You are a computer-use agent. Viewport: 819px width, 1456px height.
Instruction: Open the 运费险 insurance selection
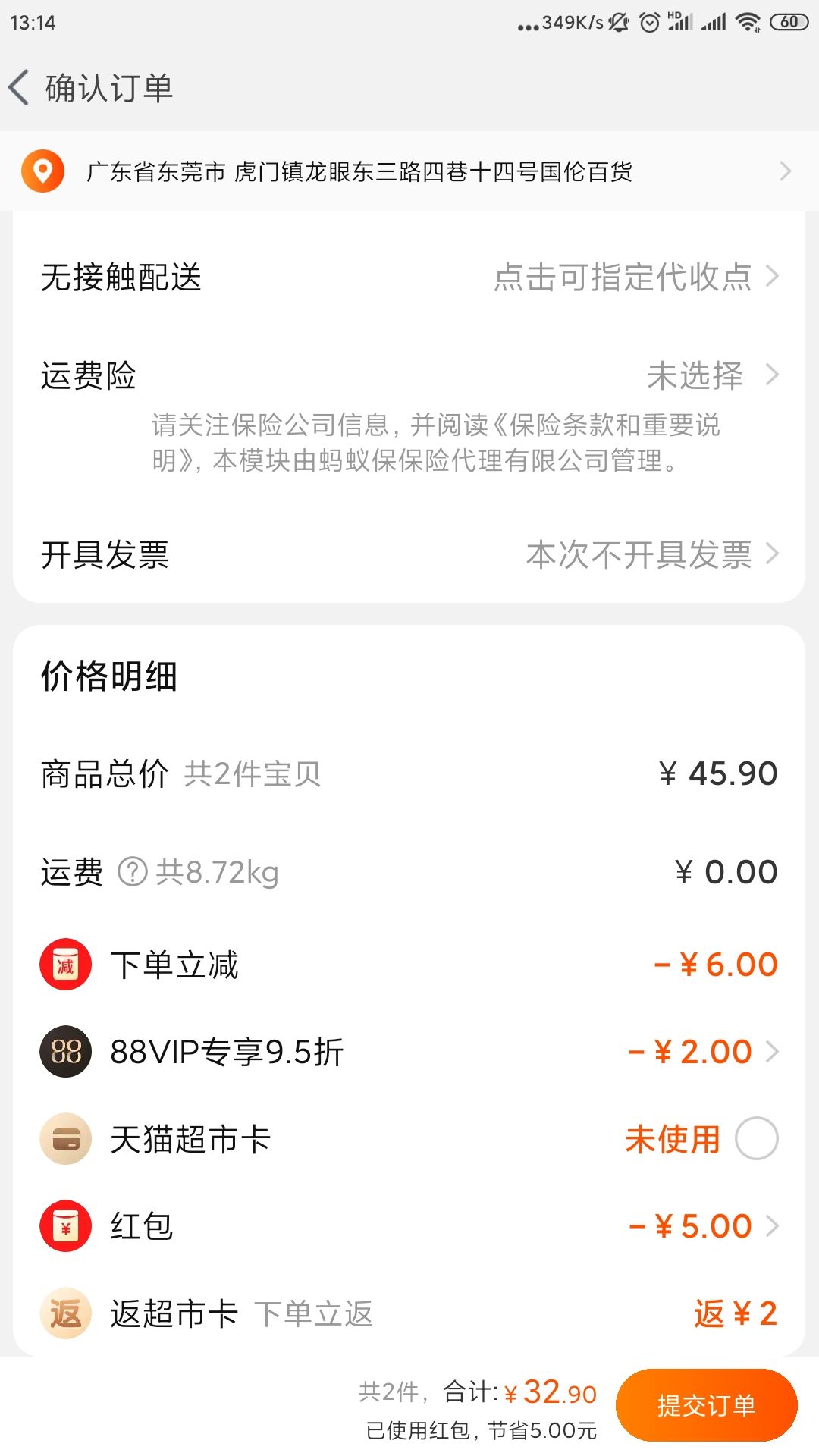pyautogui.click(x=409, y=375)
